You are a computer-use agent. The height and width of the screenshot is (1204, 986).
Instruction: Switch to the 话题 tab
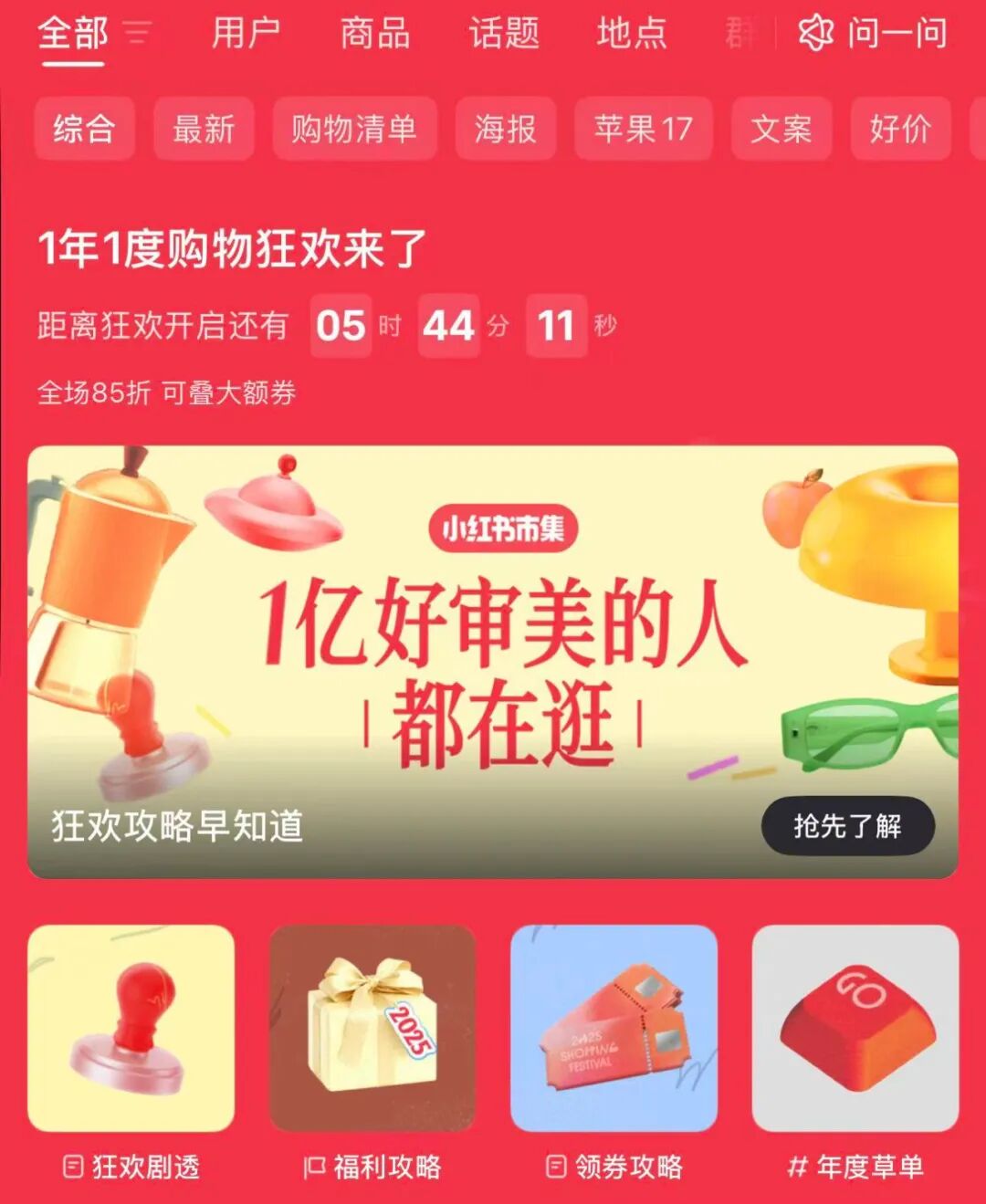[504, 34]
